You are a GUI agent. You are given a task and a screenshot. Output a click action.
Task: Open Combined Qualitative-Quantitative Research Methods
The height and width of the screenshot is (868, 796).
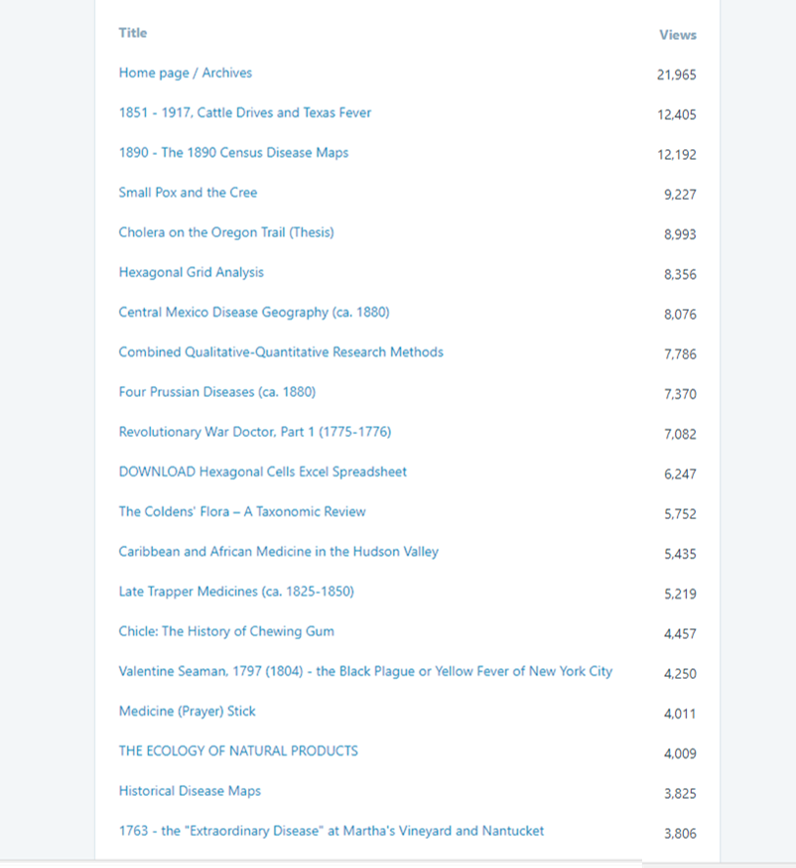click(x=280, y=352)
